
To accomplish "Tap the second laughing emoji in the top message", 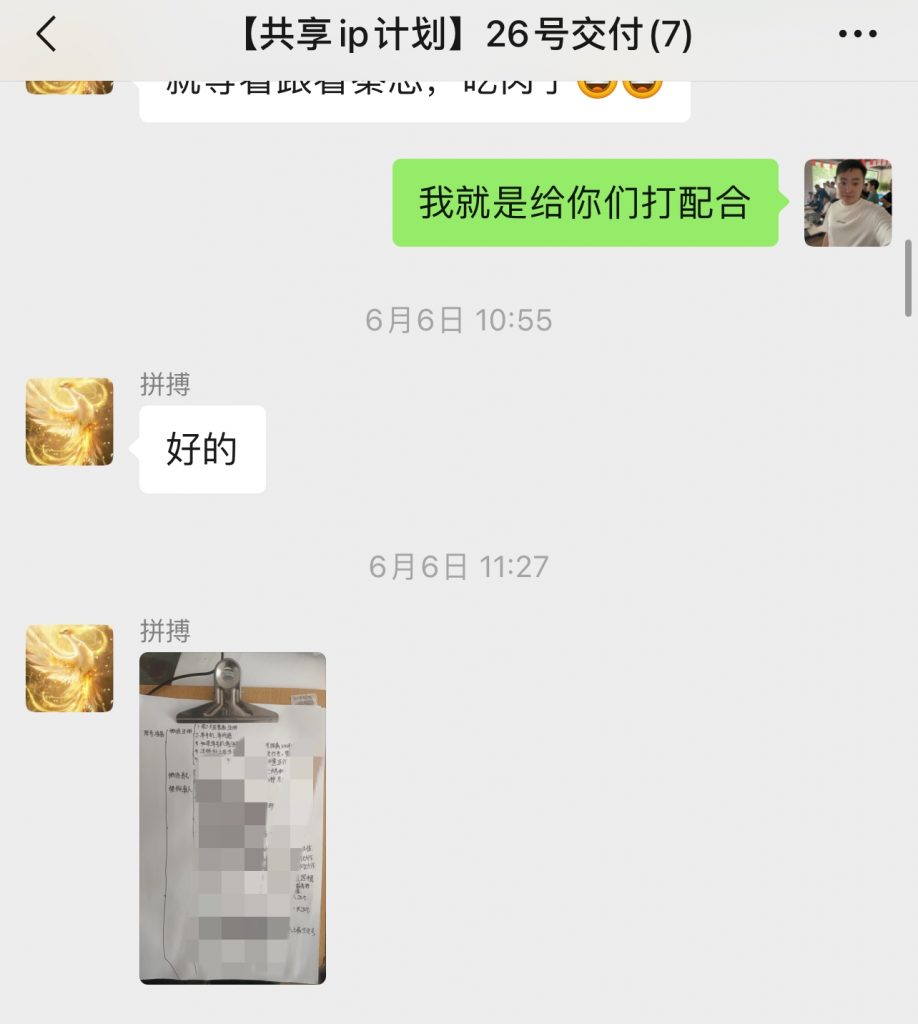I will (639, 88).
